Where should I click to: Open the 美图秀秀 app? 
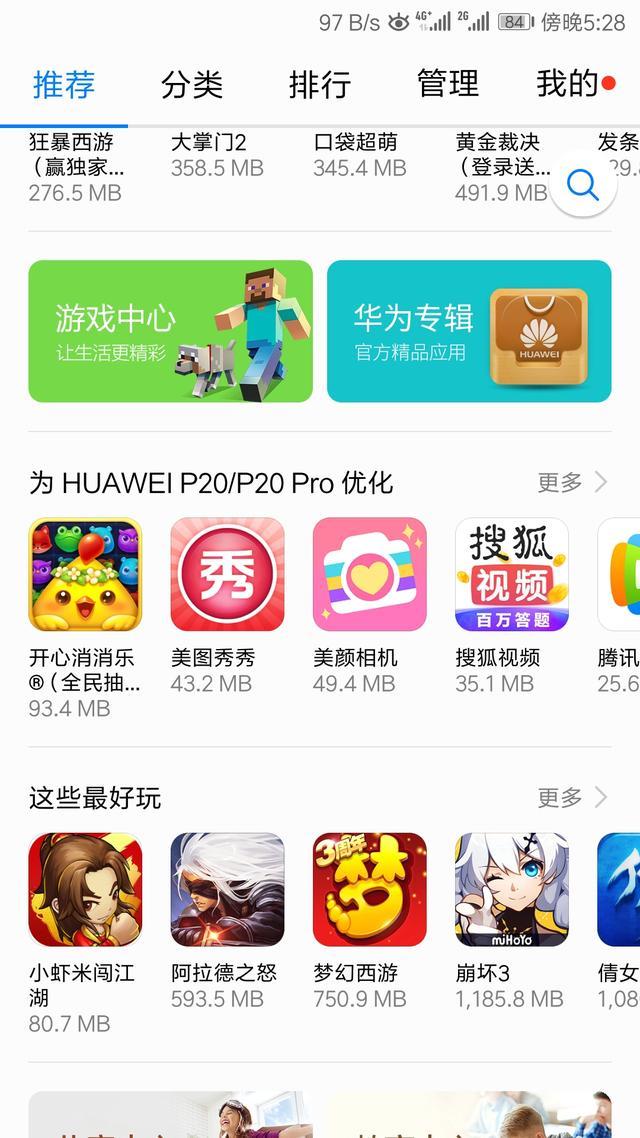(227, 575)
